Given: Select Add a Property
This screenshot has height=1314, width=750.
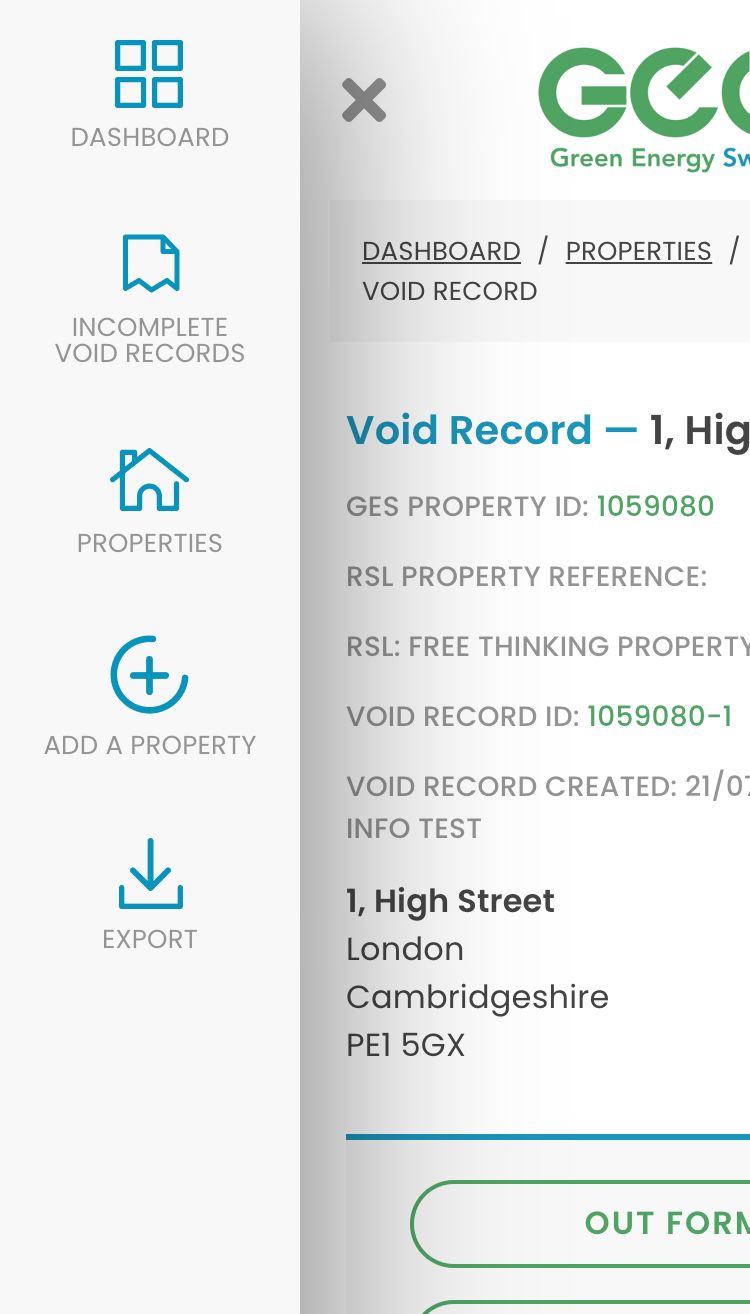Looking at the screenshot, I should tap(150, 697).
